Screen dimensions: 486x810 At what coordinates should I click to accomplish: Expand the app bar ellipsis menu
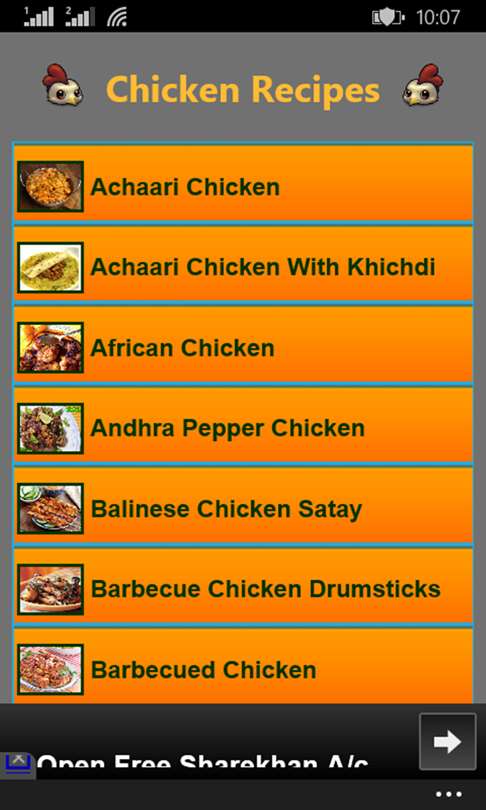click(x=448, y=794)
